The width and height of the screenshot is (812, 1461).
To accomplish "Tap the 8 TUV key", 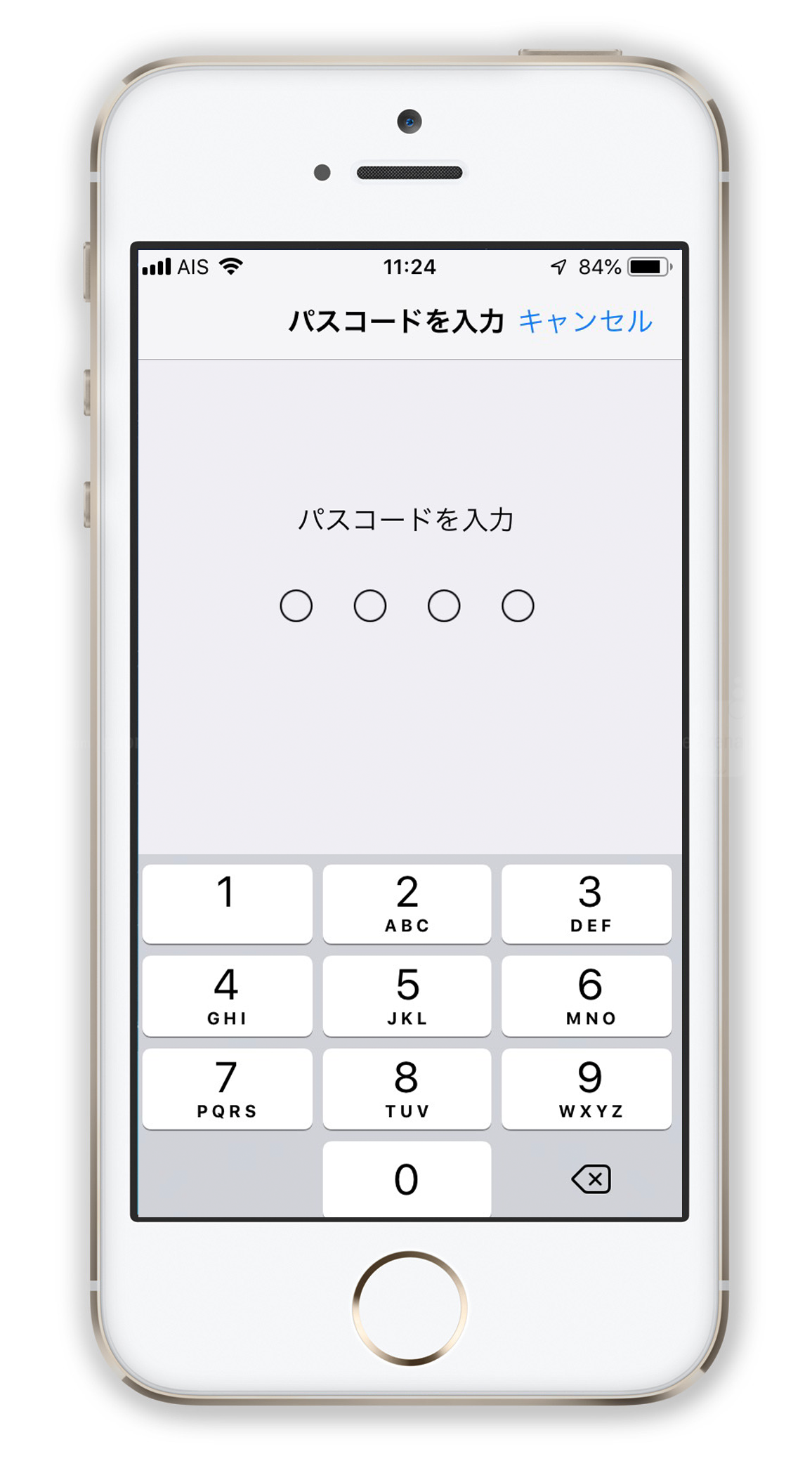I will tap(407, 1089).
